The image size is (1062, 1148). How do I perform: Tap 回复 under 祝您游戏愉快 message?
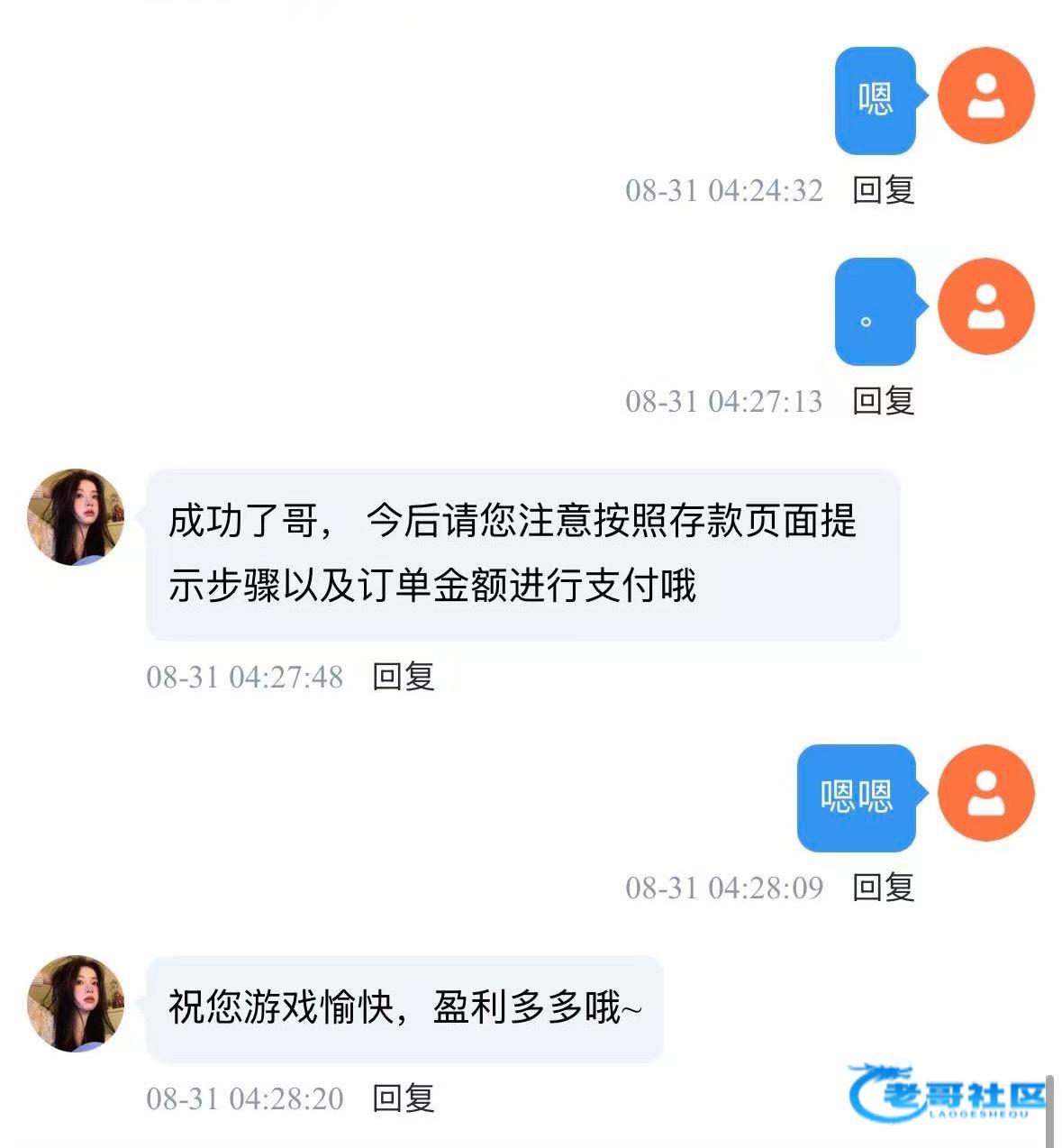(x=403, y=1098)
